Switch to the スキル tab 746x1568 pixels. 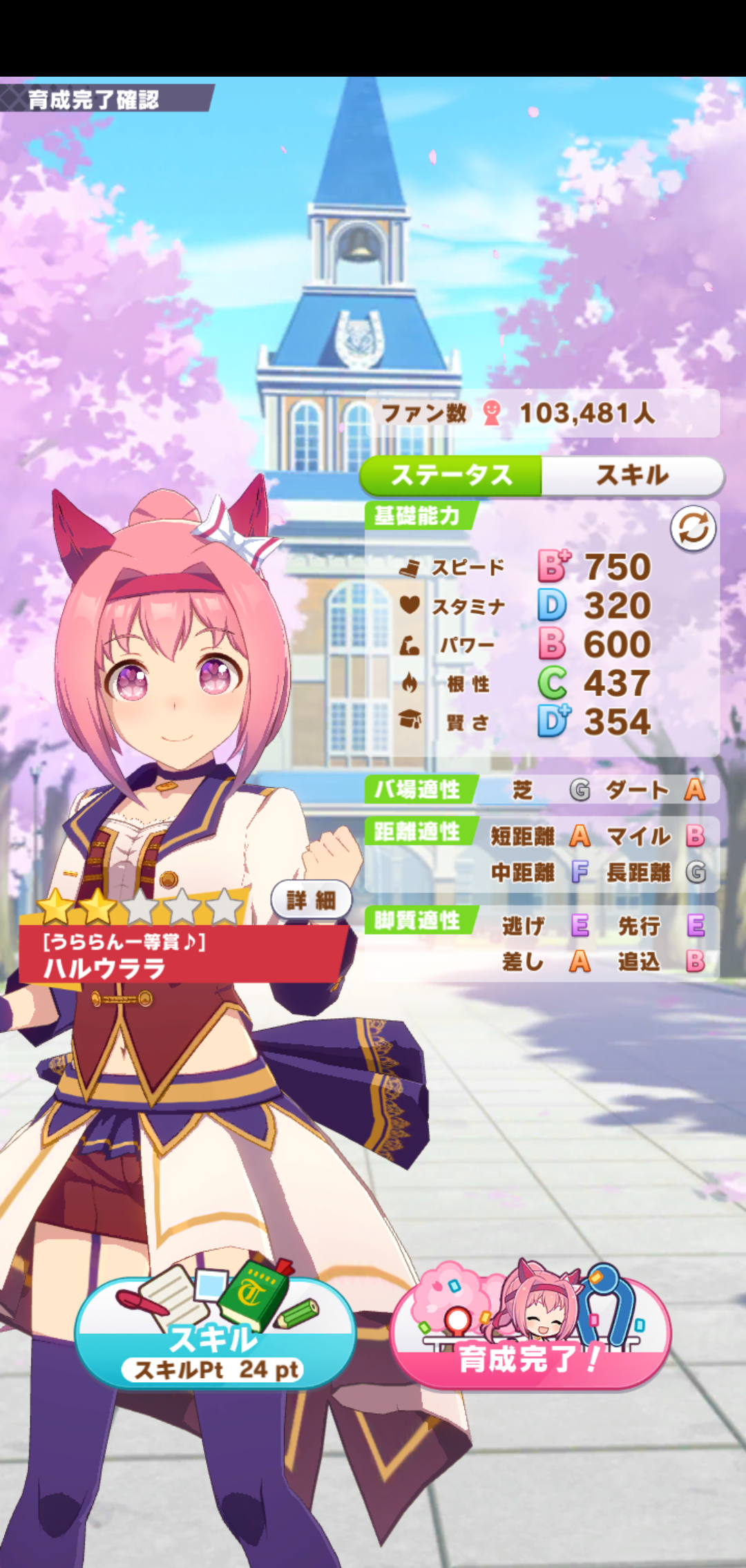(x=632, y=475)
